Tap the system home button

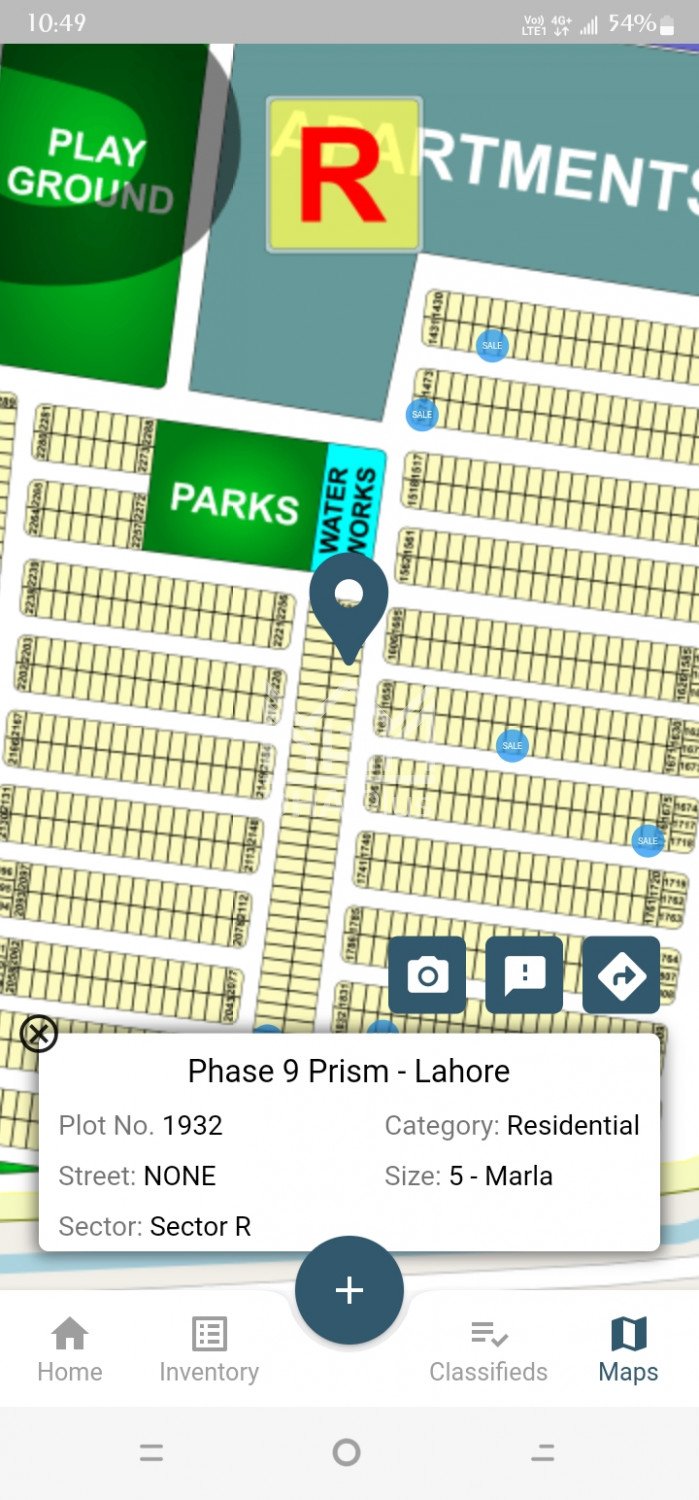[346, 1453]
